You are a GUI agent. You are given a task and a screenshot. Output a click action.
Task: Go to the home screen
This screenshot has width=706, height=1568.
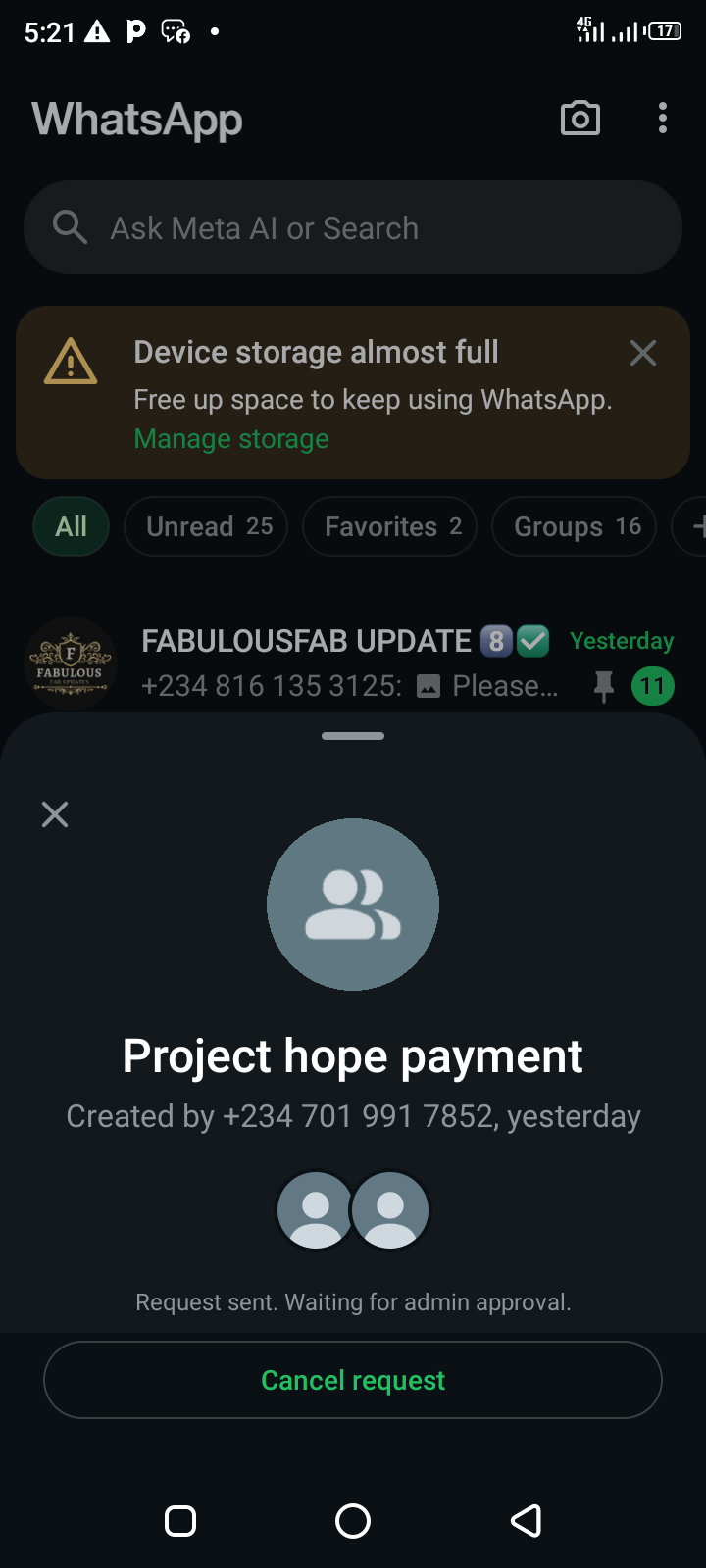[353, 1521]
